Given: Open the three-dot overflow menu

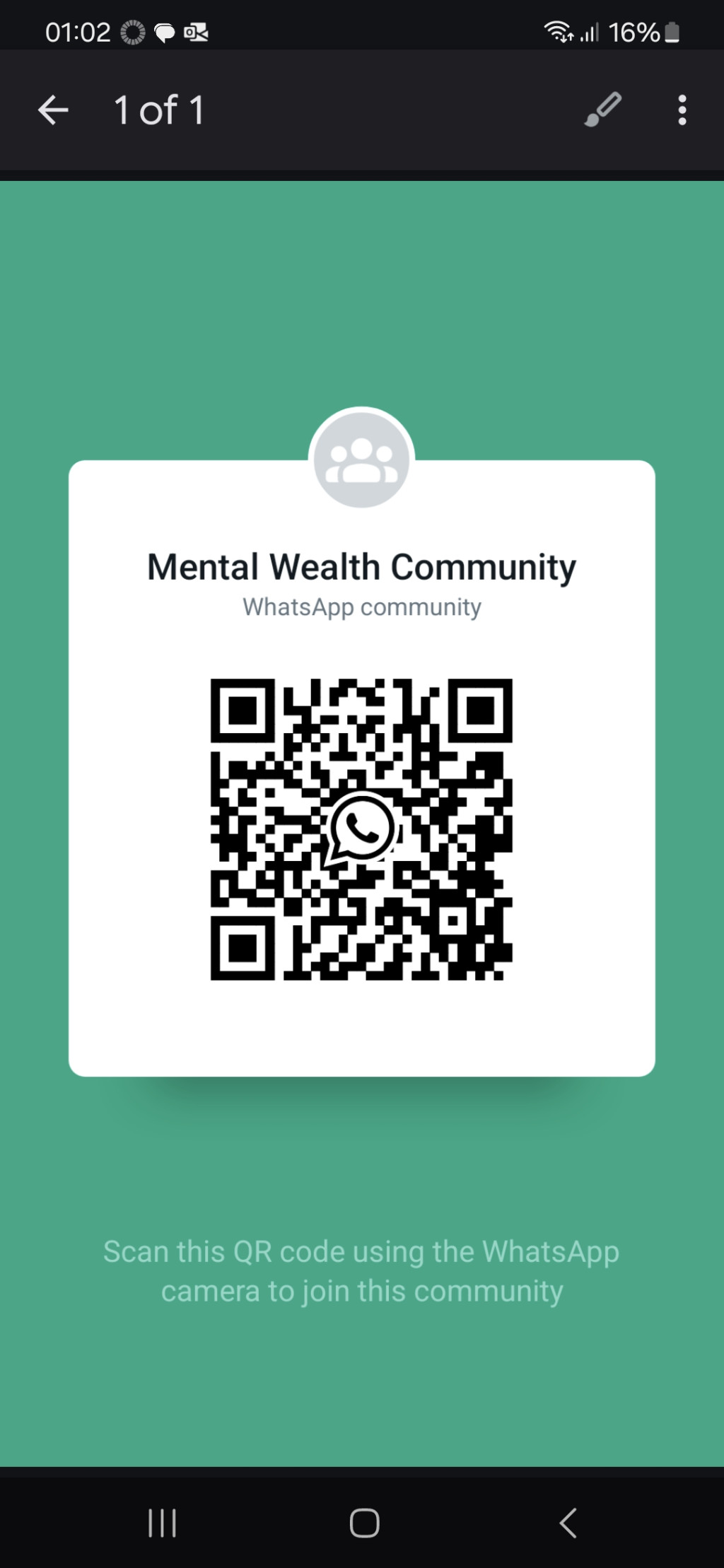Looking at the screenshot, I should [x=682, y=110].
